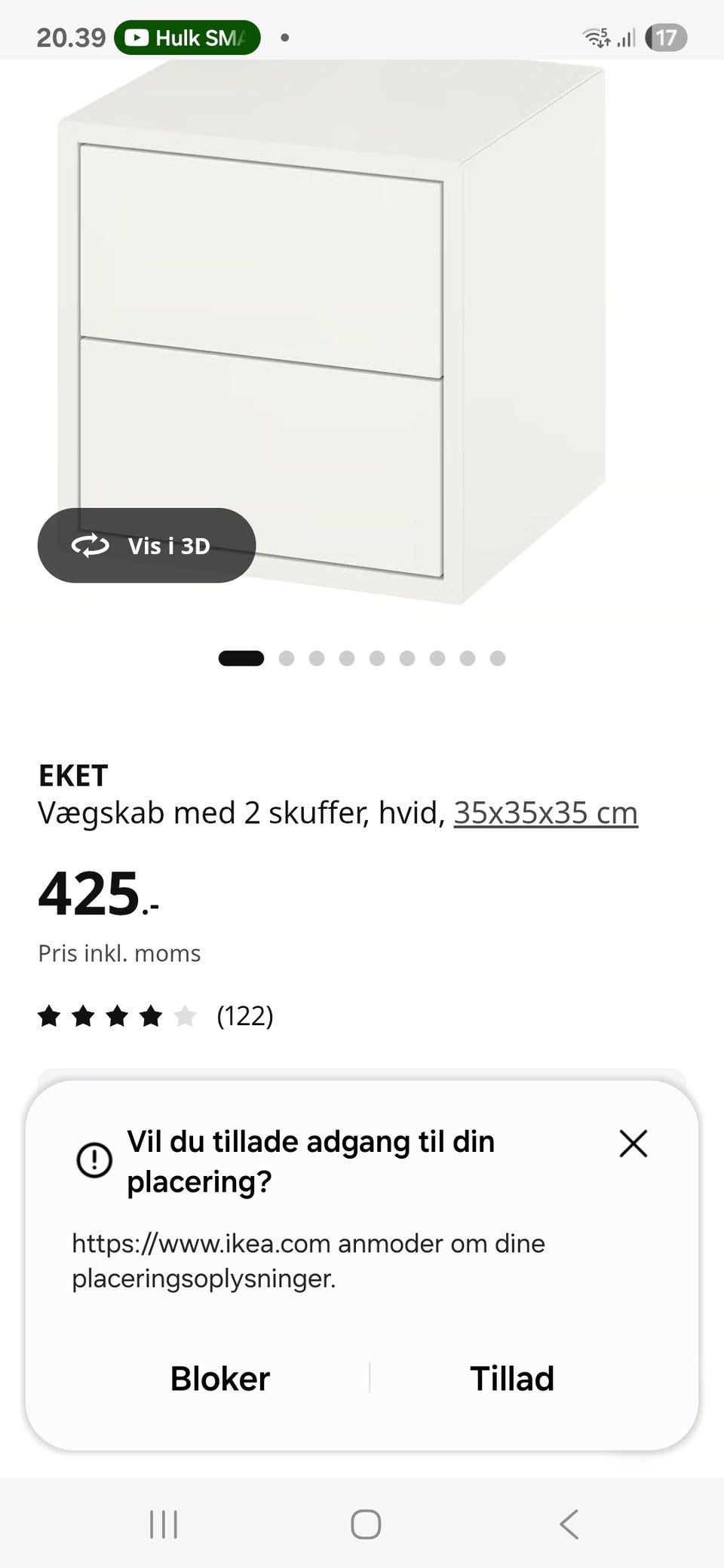Select the last carousel page dot

pos(498,657)
